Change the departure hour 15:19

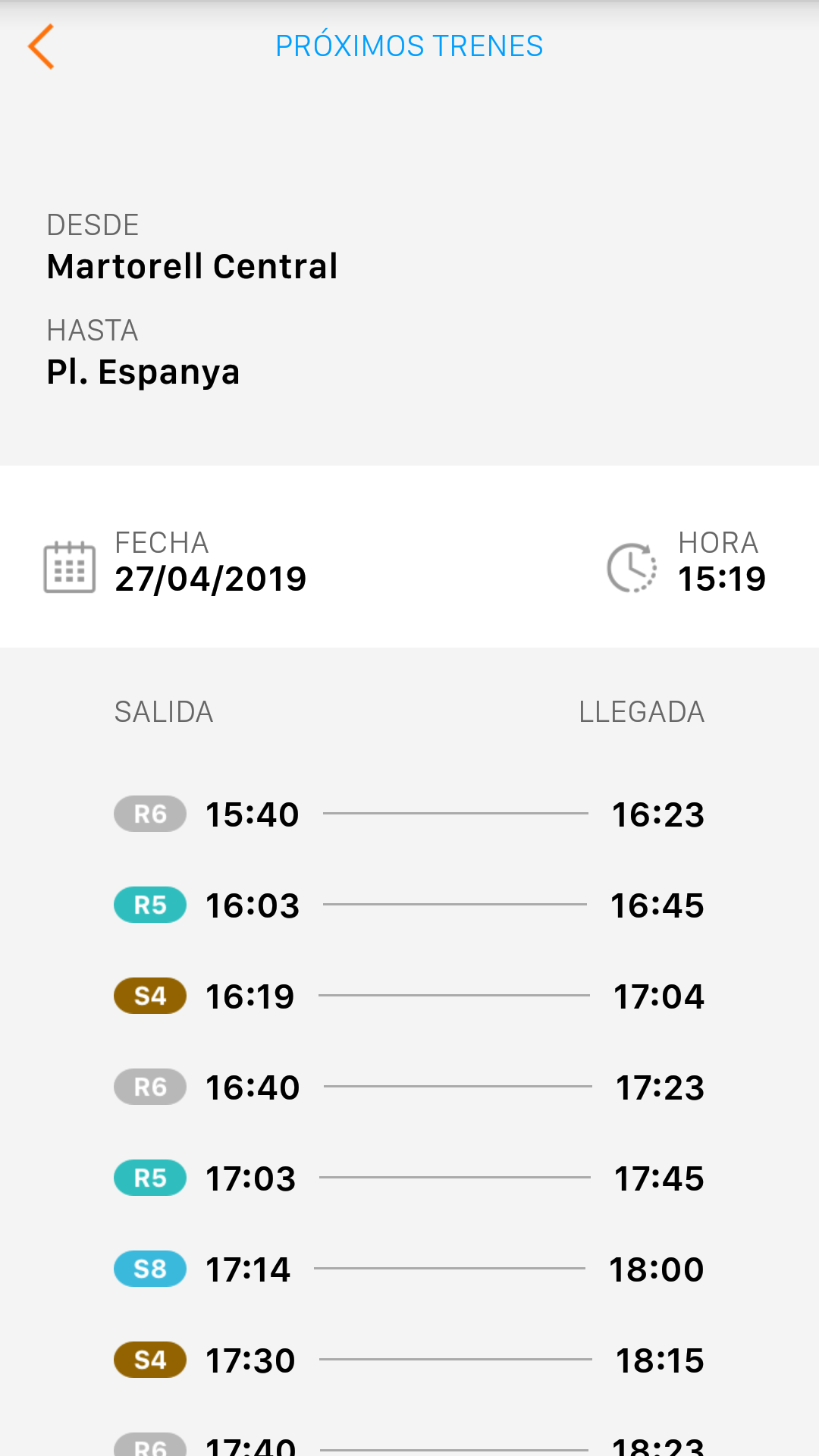click(686, 562)
